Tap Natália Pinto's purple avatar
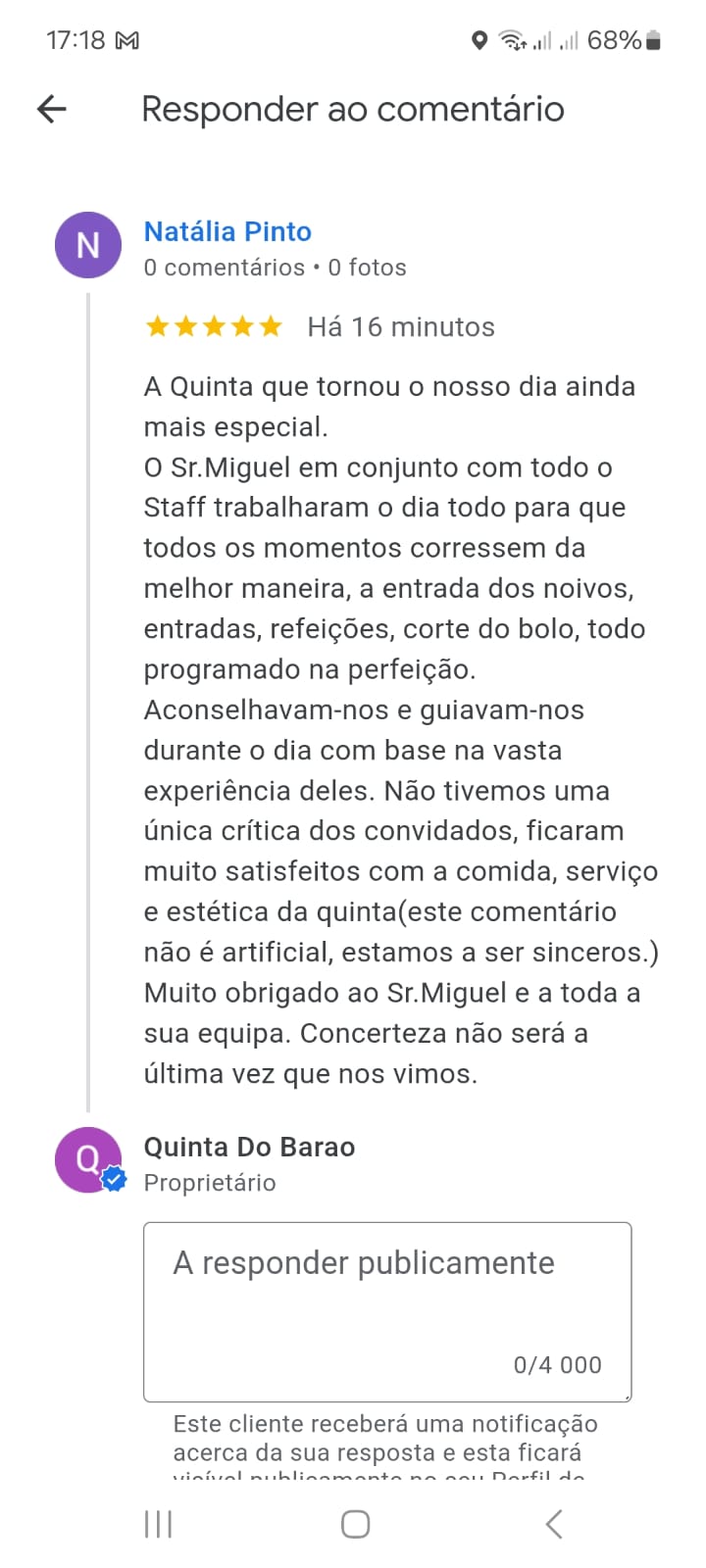706x1568 pixels. point(88,245)
